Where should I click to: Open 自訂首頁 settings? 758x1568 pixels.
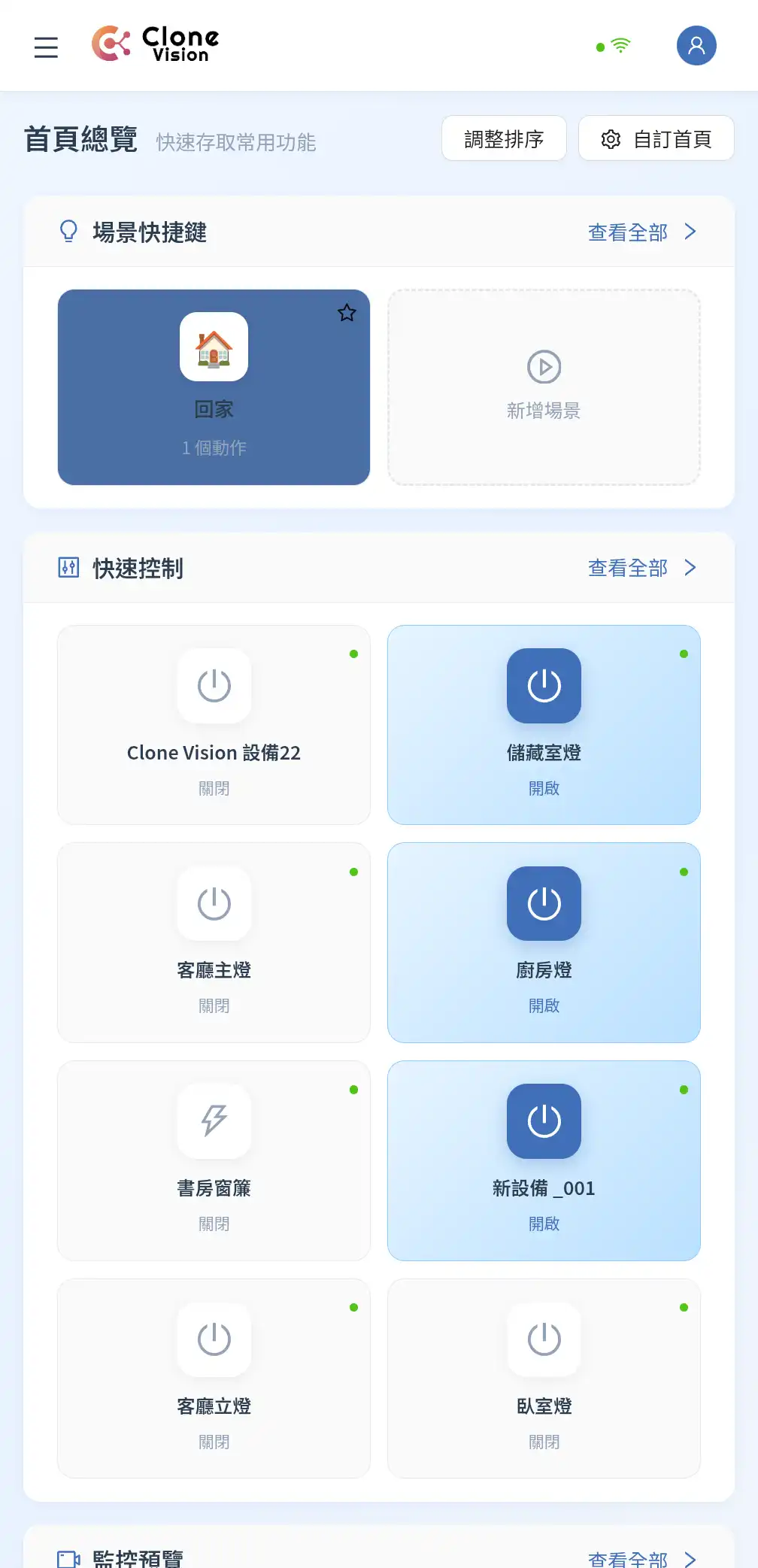656,138
